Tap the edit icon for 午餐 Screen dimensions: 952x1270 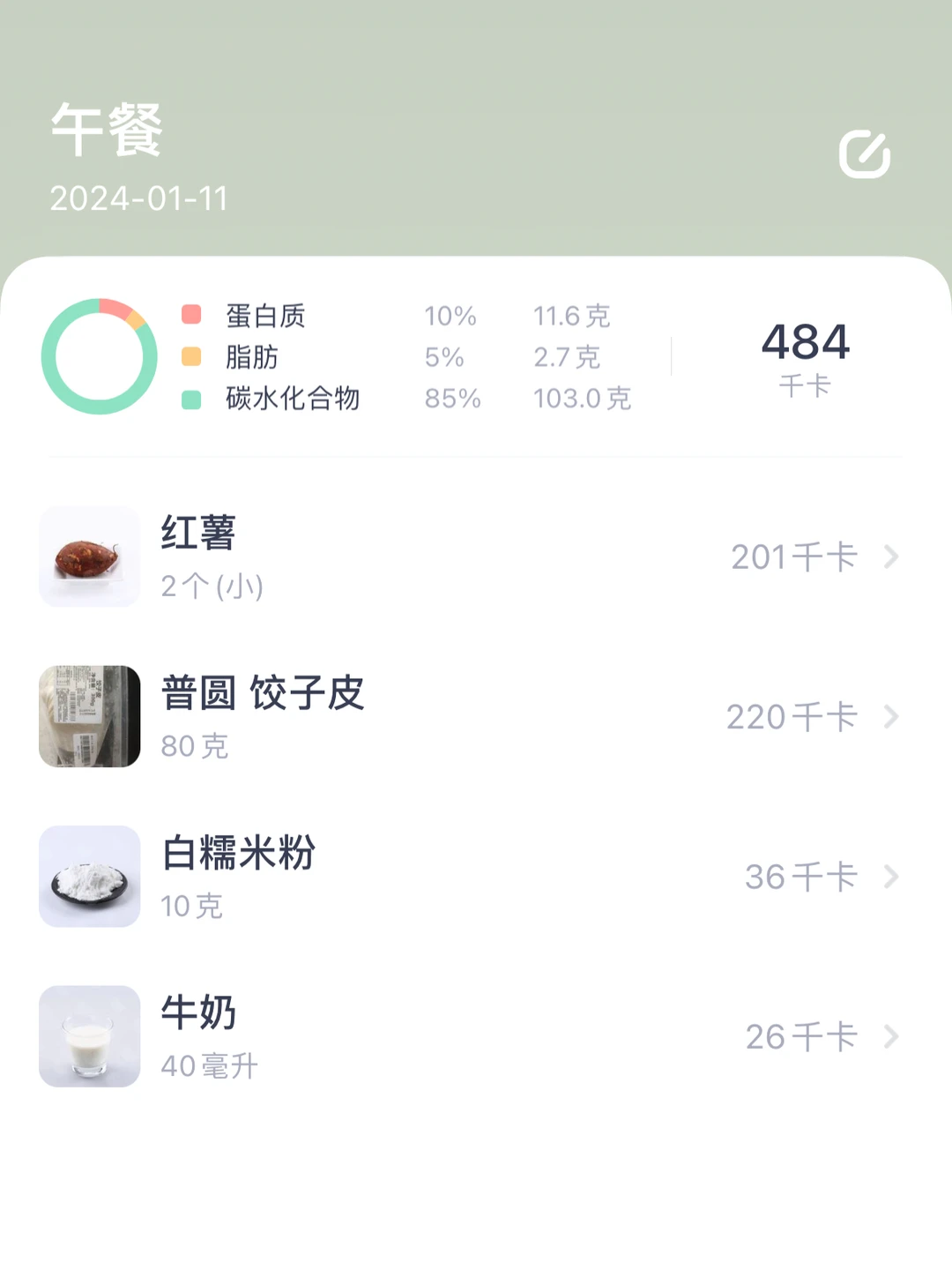[x=864, y=155]
